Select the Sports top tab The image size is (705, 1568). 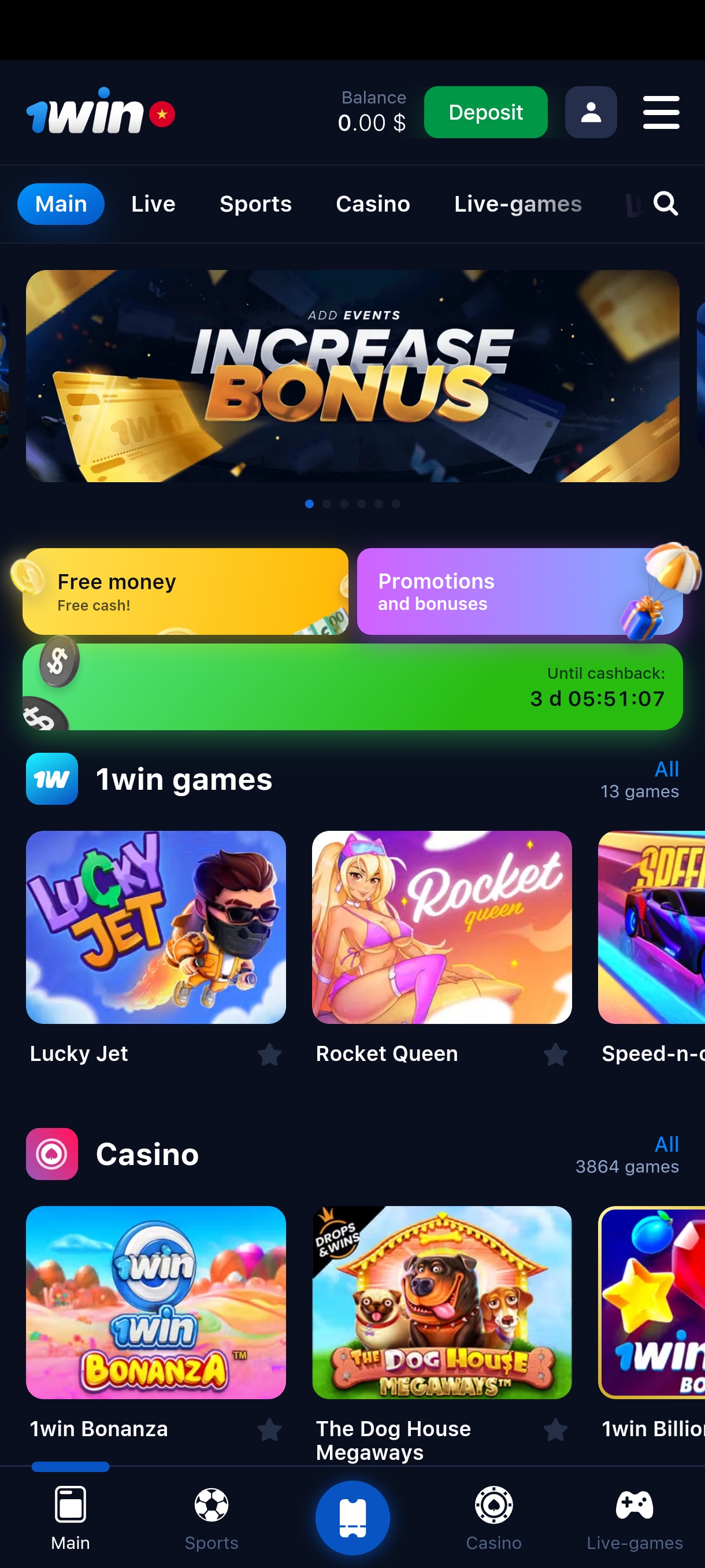255,204
